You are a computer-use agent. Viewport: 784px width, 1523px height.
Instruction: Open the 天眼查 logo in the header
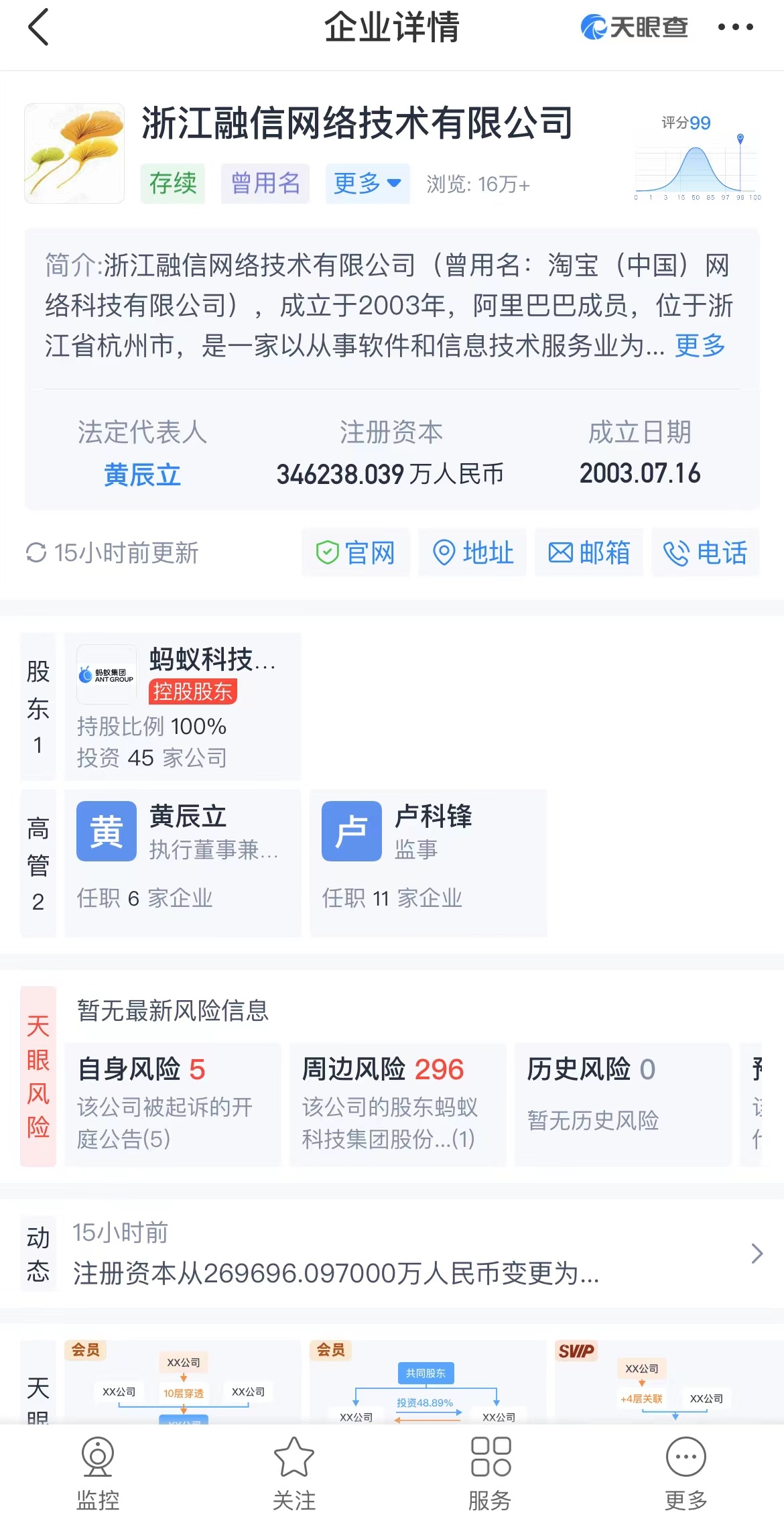click(633, 27)
